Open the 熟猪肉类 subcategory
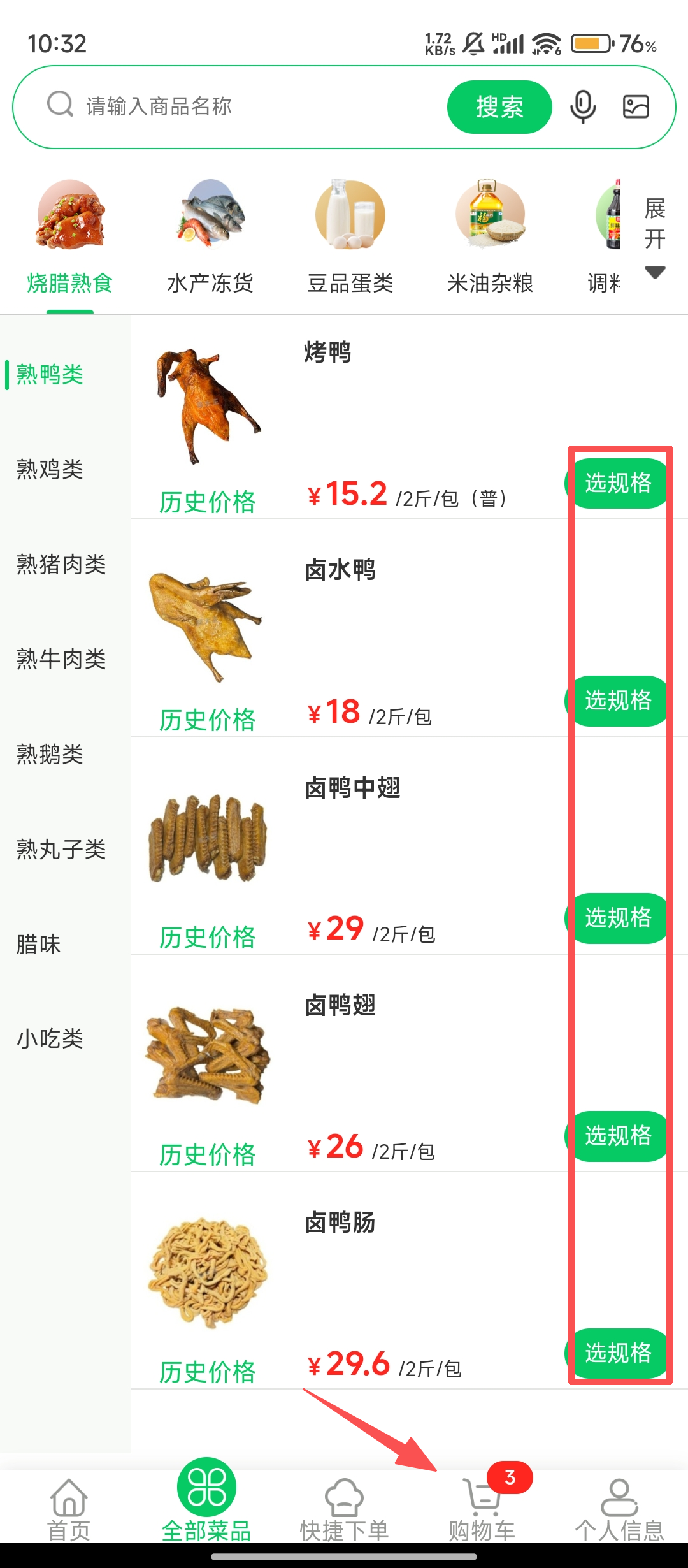Screen dimensions: 688x1568 (61, 565)
